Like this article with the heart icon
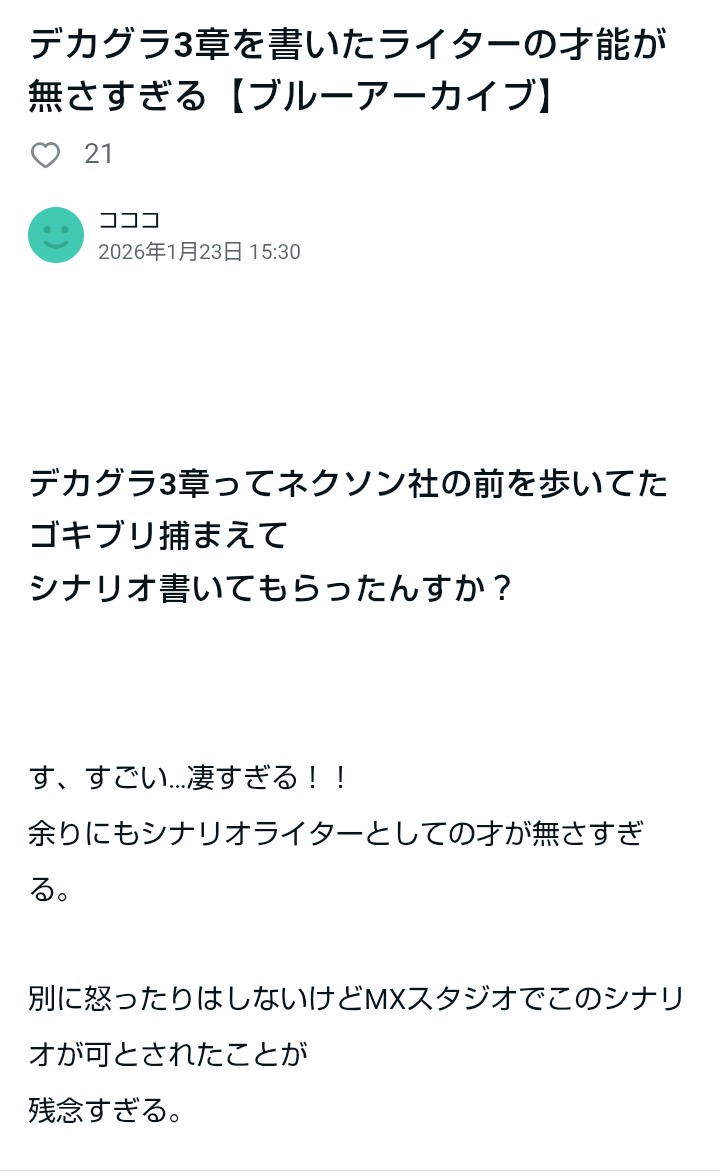The image size is (720, 1176). [x=46, y=155]
